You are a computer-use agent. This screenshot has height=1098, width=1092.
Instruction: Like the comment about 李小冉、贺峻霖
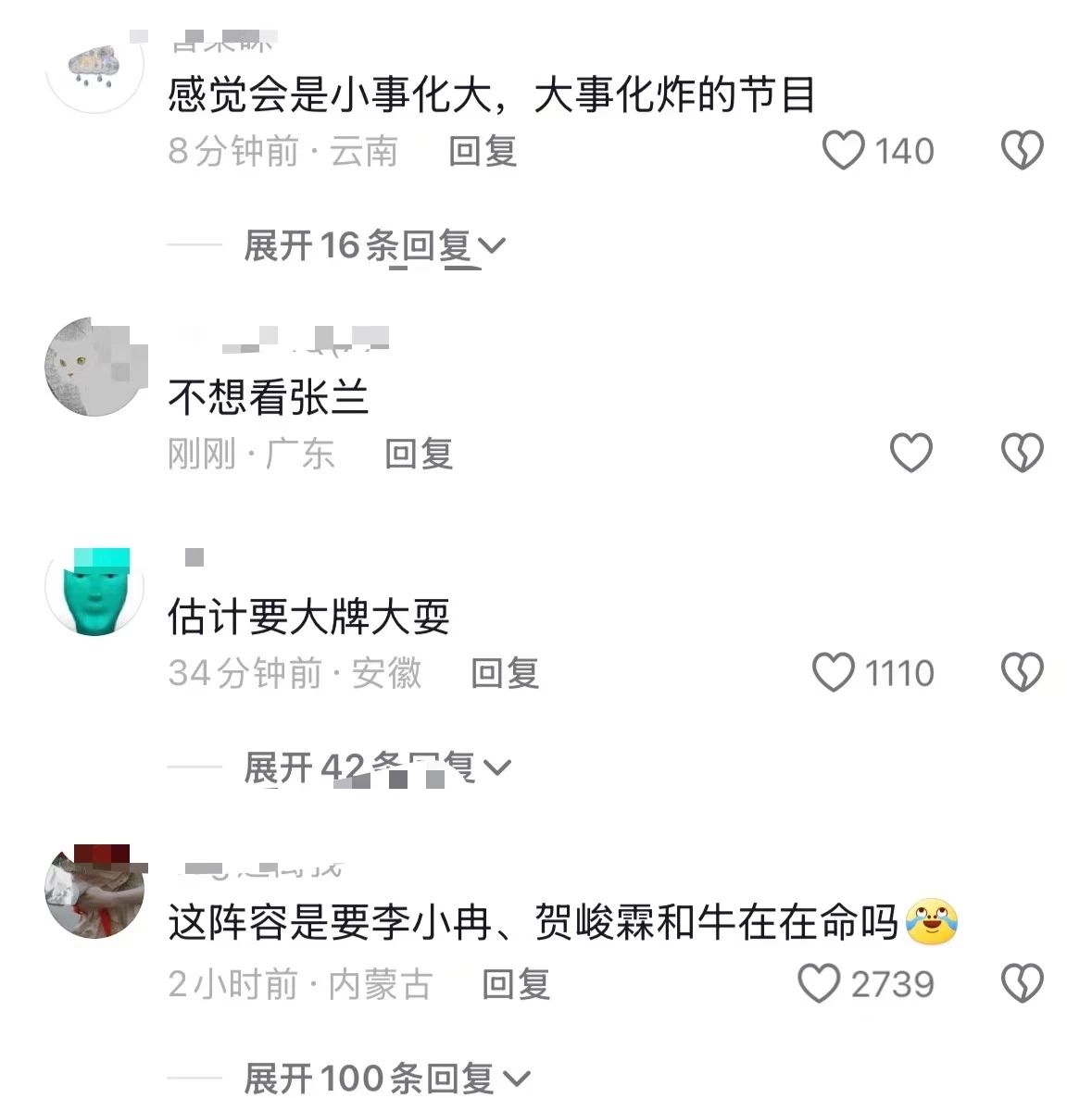[819, 984]
